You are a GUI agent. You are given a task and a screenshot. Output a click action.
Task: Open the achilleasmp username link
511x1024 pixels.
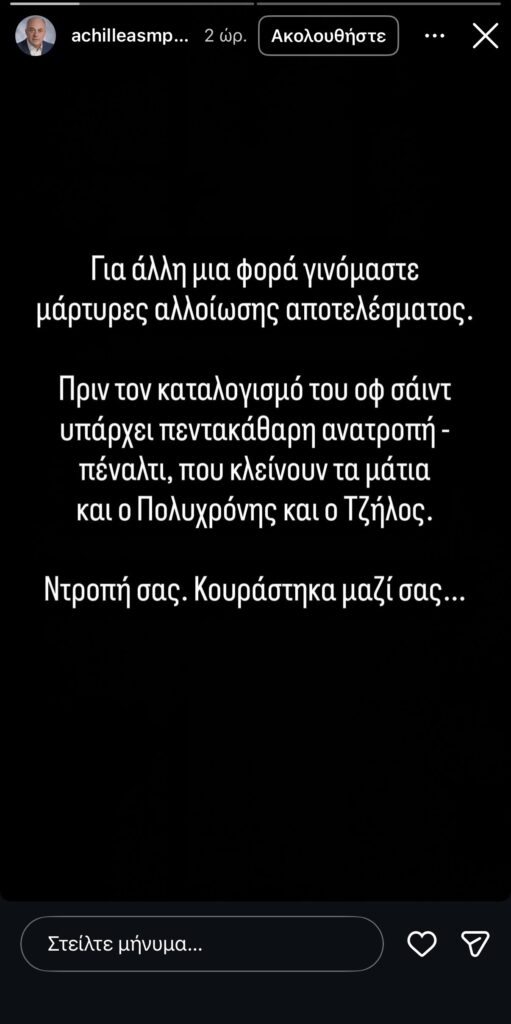[130, 37]
